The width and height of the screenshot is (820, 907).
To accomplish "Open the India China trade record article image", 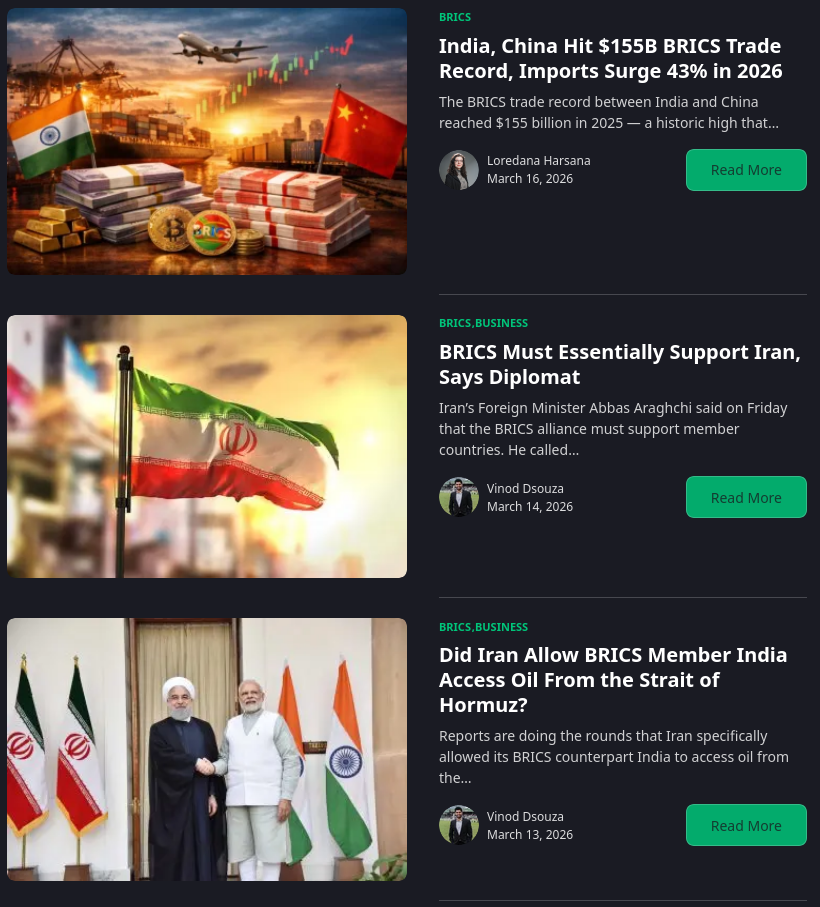I will (207, 141).
